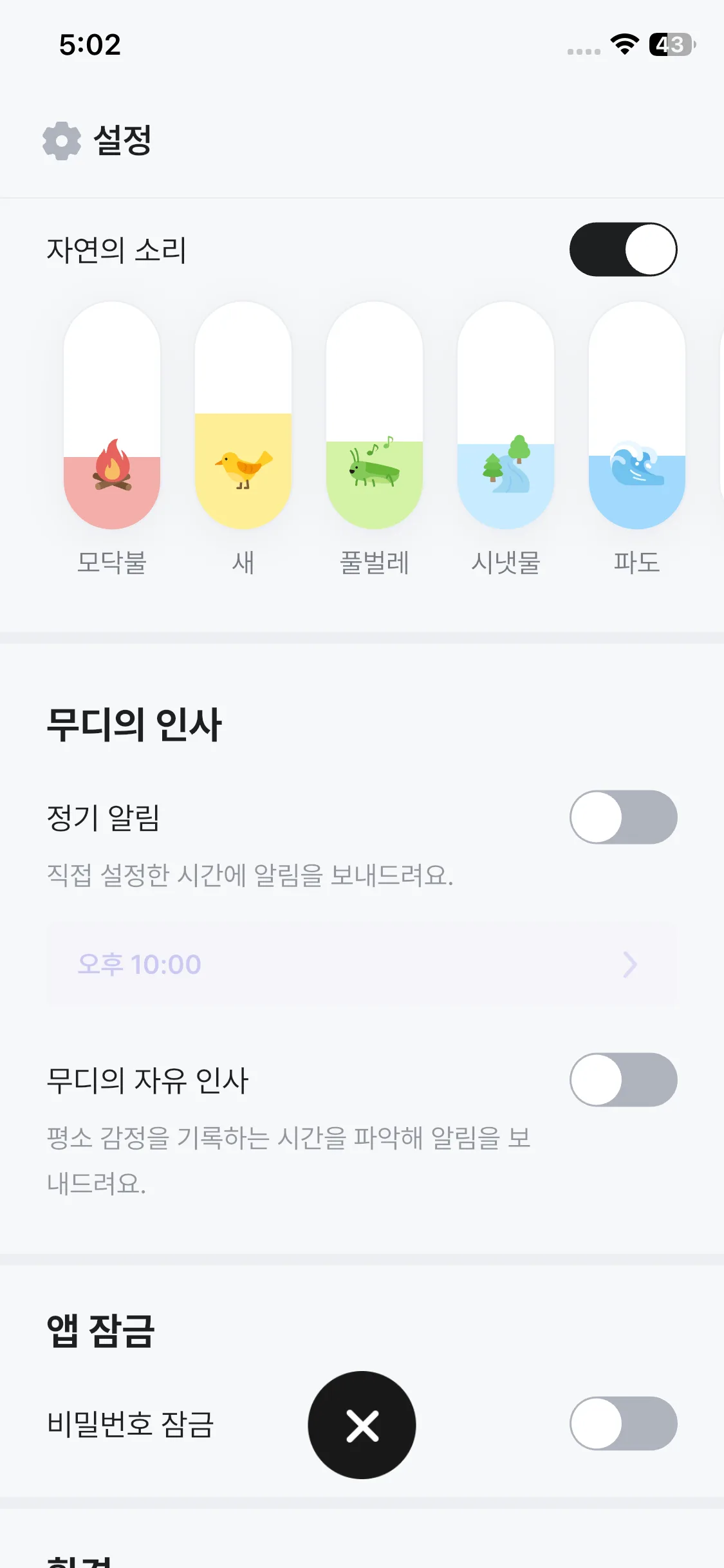
Task: Select the 파도 wave sound
Action: pos(637,416)
